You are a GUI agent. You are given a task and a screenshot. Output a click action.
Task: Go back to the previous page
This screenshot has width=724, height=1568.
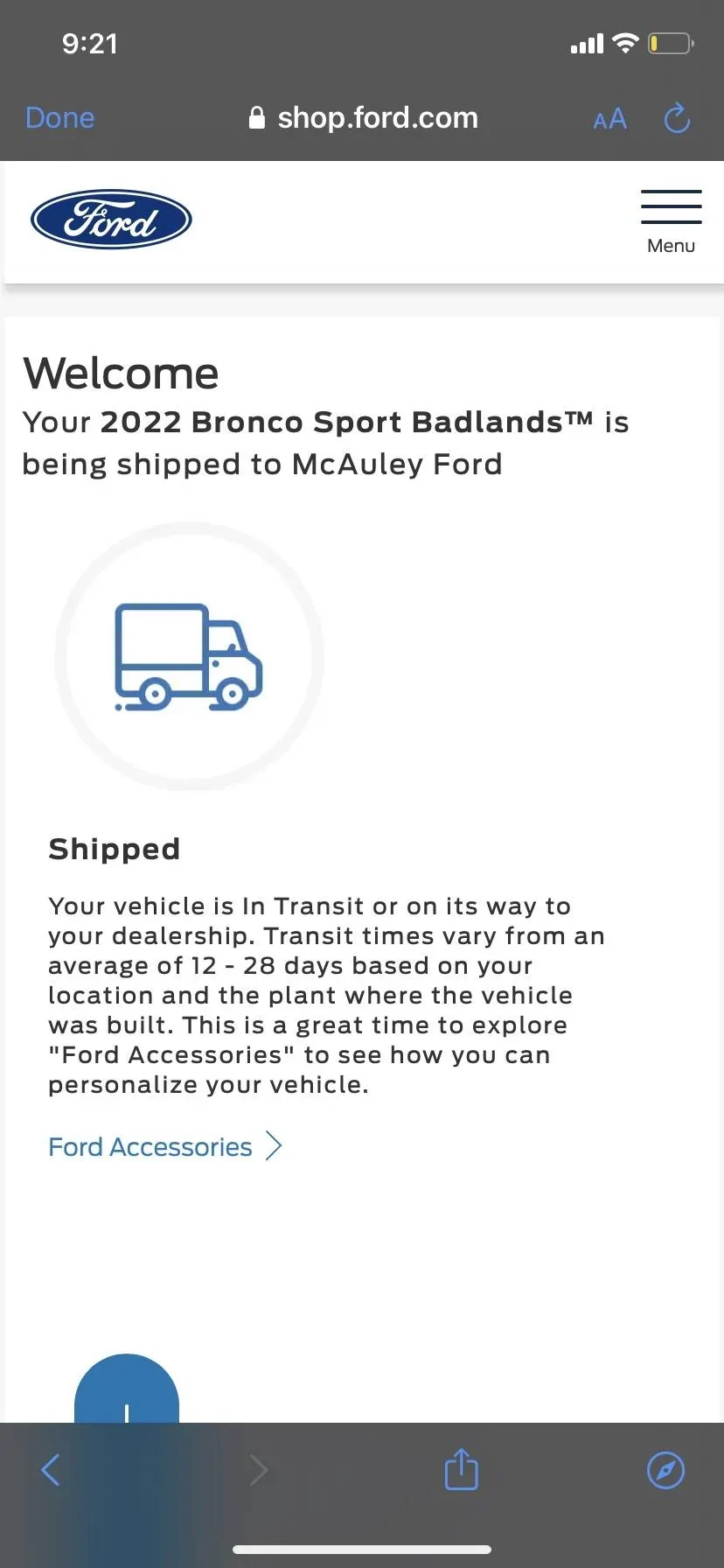[51, 1470]
